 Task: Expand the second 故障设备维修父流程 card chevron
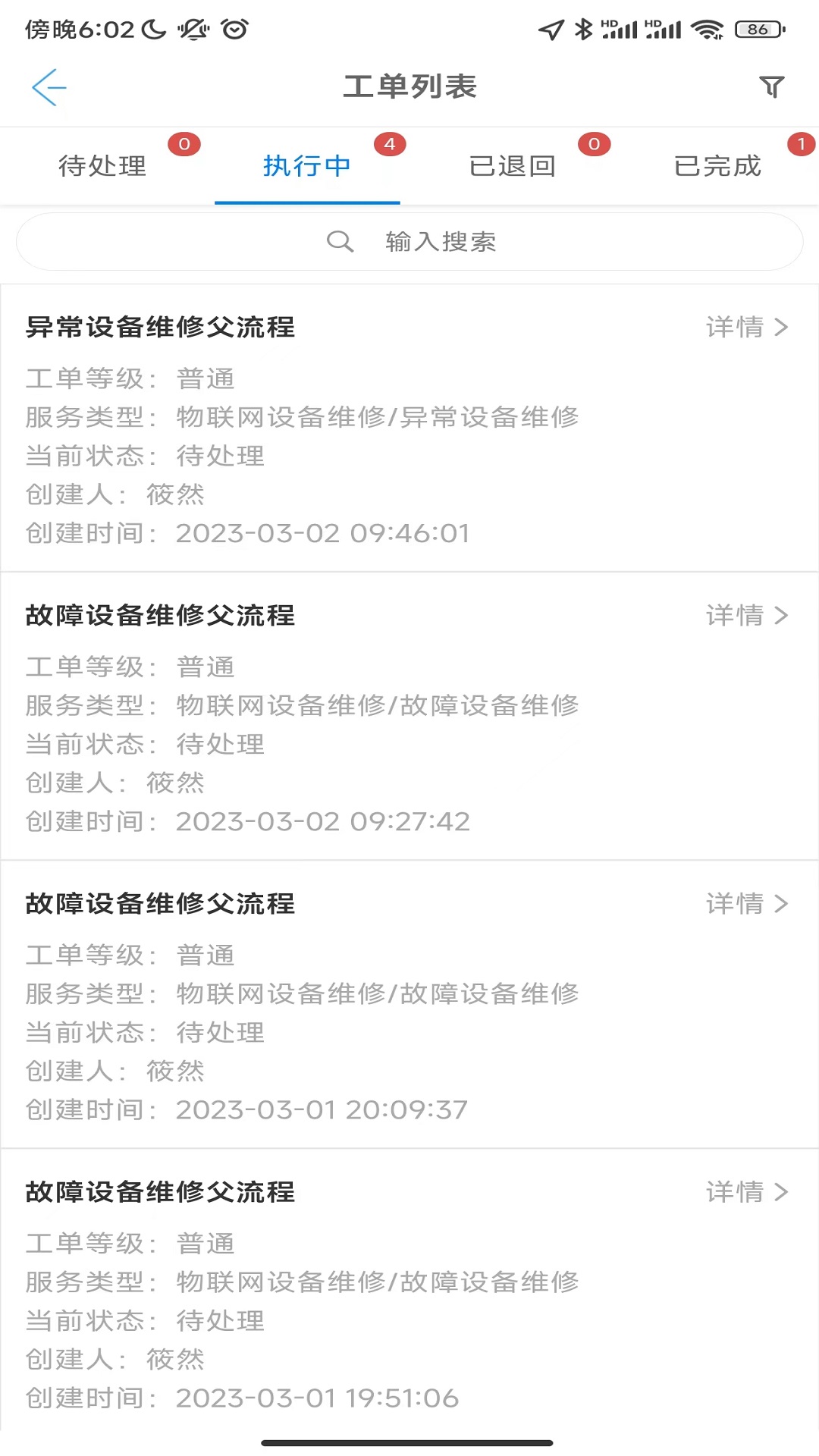tap(780, 903)
